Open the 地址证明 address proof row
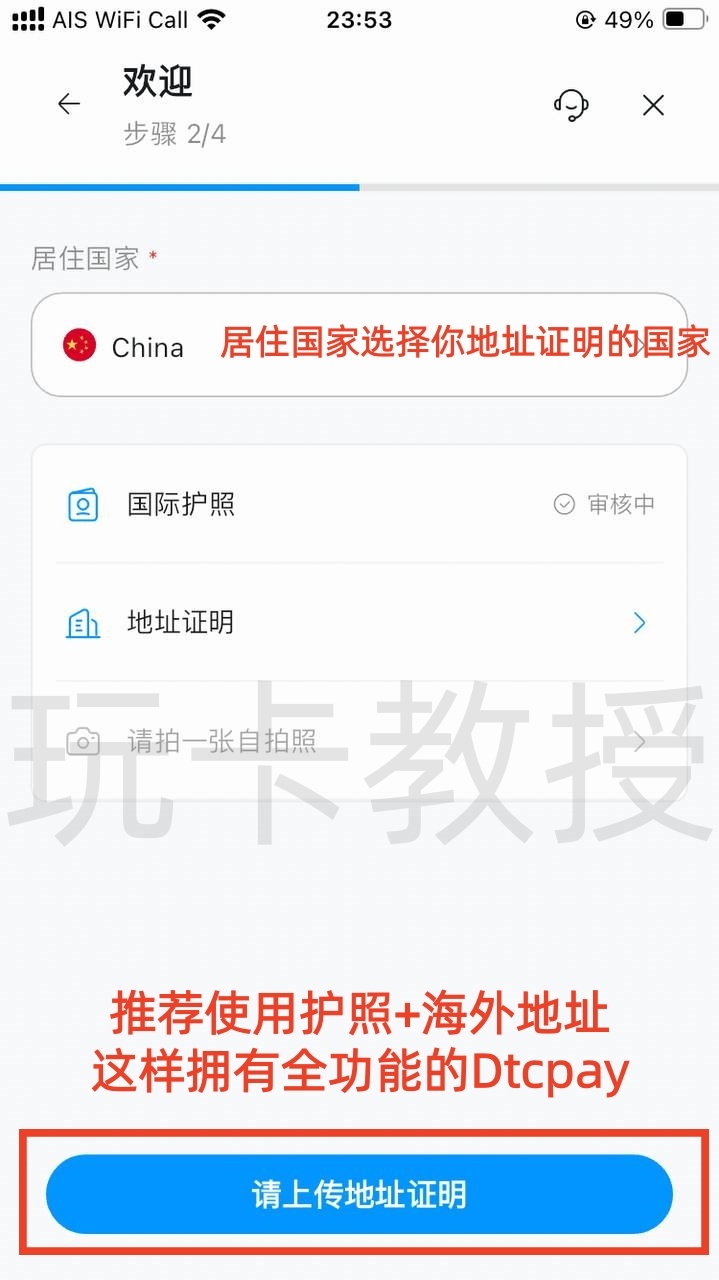This screenshot has height=1280, width=719. (x=358, y=623)
